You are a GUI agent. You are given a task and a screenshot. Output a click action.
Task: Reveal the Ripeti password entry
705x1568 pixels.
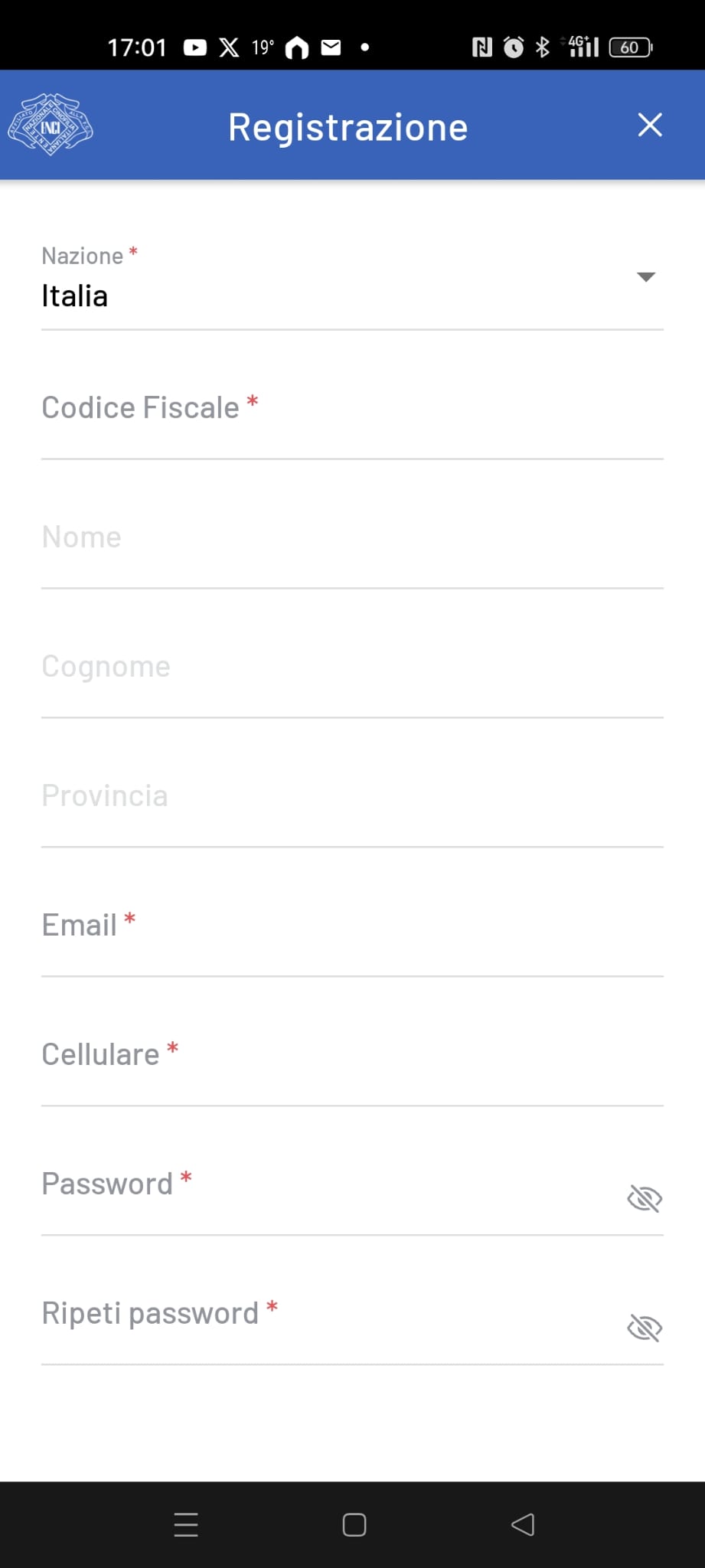(645, 1328)
